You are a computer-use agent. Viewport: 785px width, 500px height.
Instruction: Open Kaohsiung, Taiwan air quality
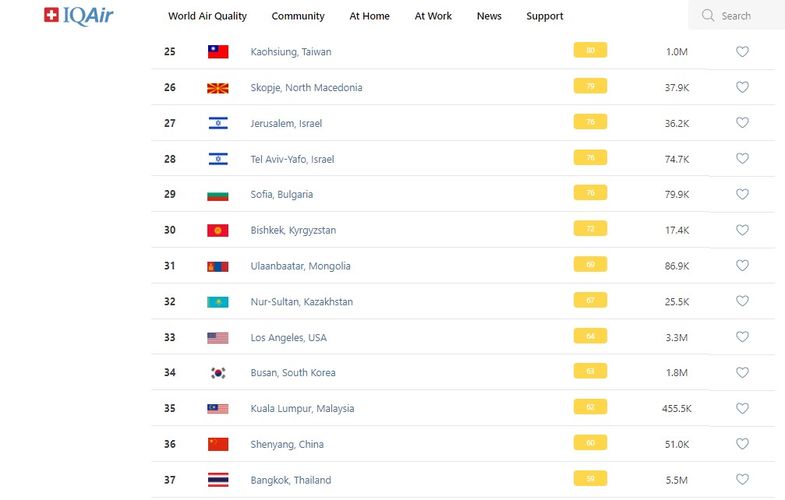[x=290, y=52]
